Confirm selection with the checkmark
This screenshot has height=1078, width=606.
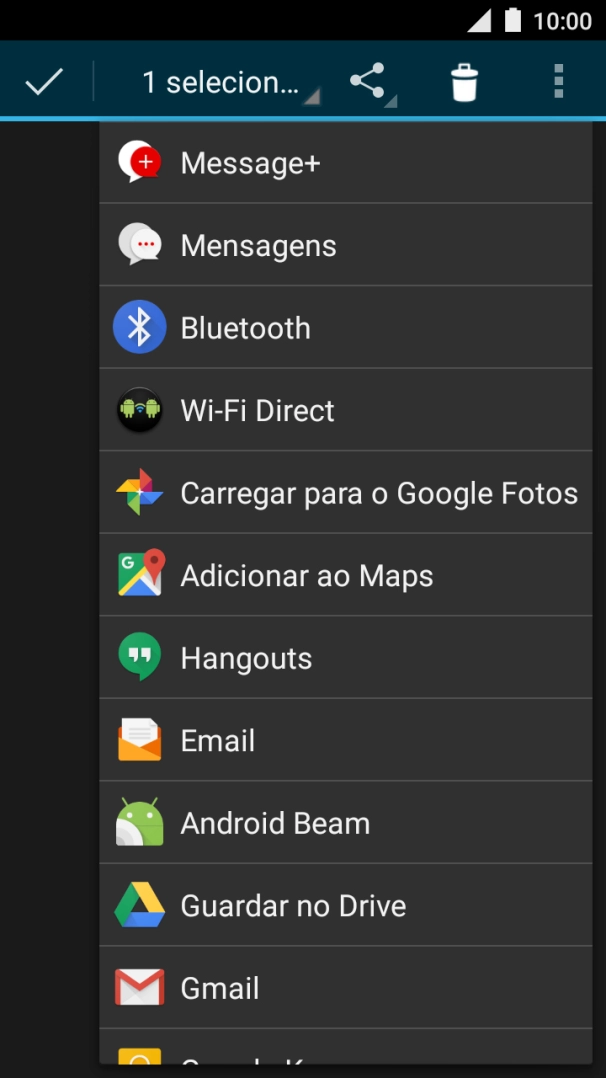pos(44,82)
